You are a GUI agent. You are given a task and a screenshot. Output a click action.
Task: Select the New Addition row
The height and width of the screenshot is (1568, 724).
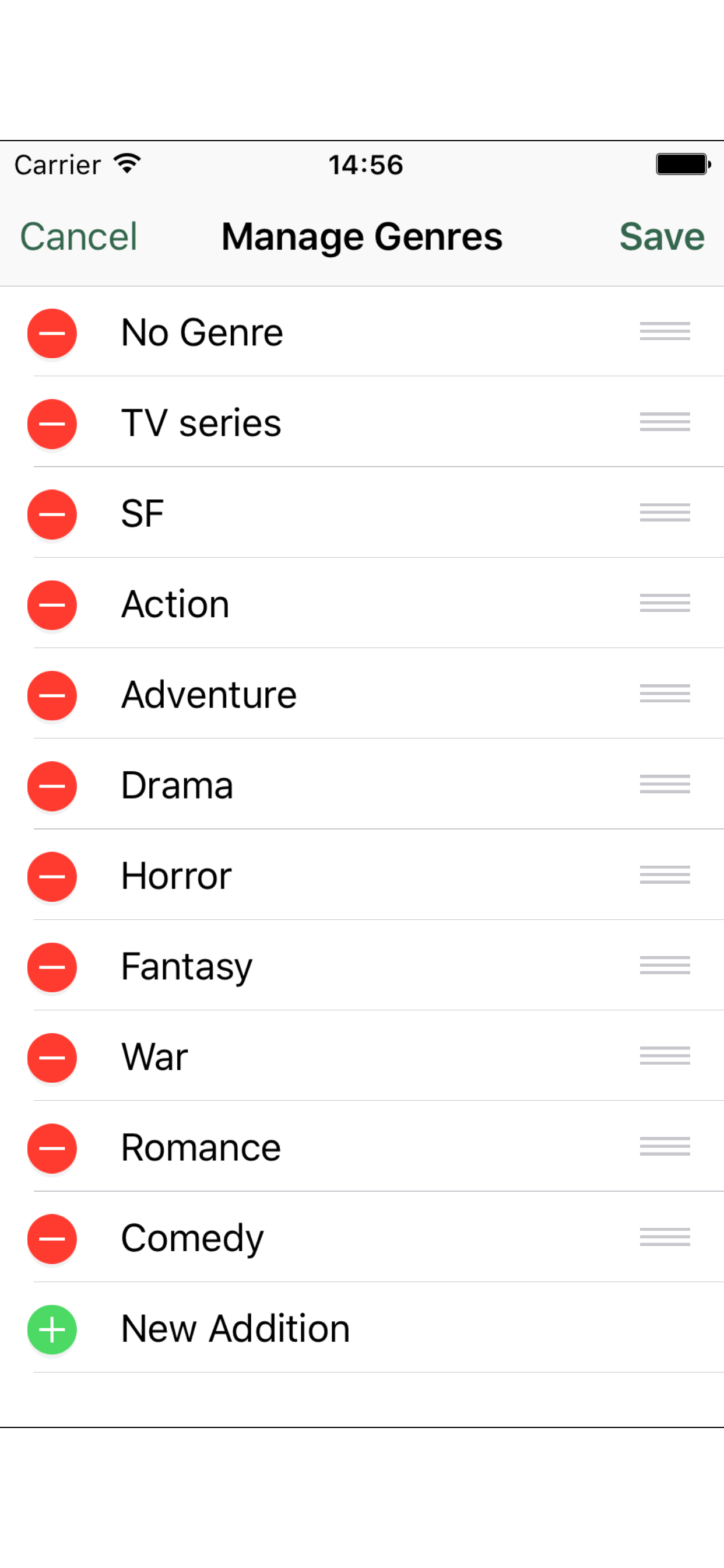click(x=362, y=1328)
